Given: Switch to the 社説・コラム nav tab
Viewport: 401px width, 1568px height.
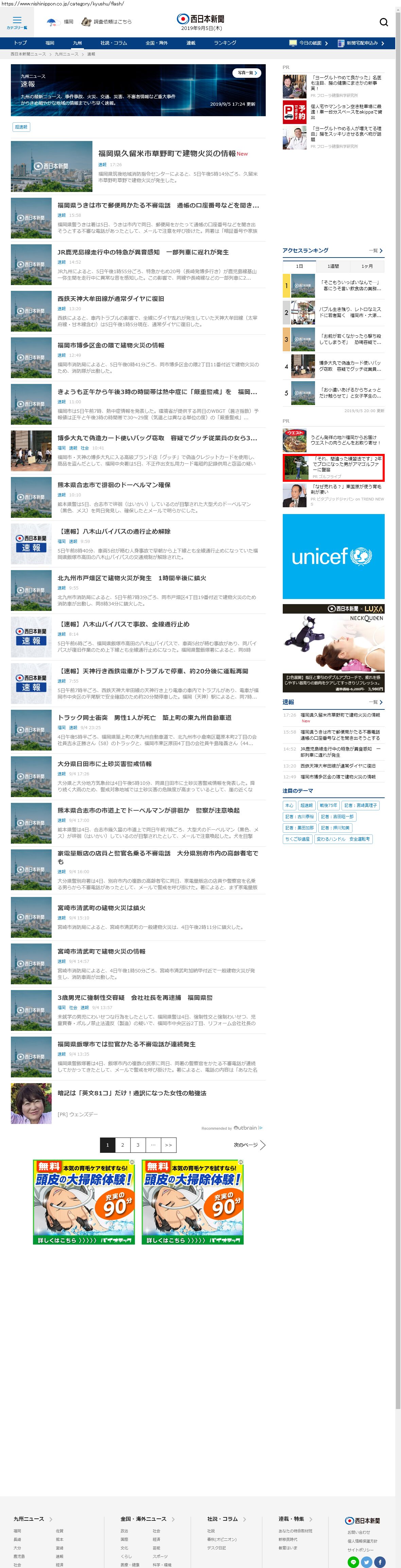Looking at the screenshot, I should 114,43.
